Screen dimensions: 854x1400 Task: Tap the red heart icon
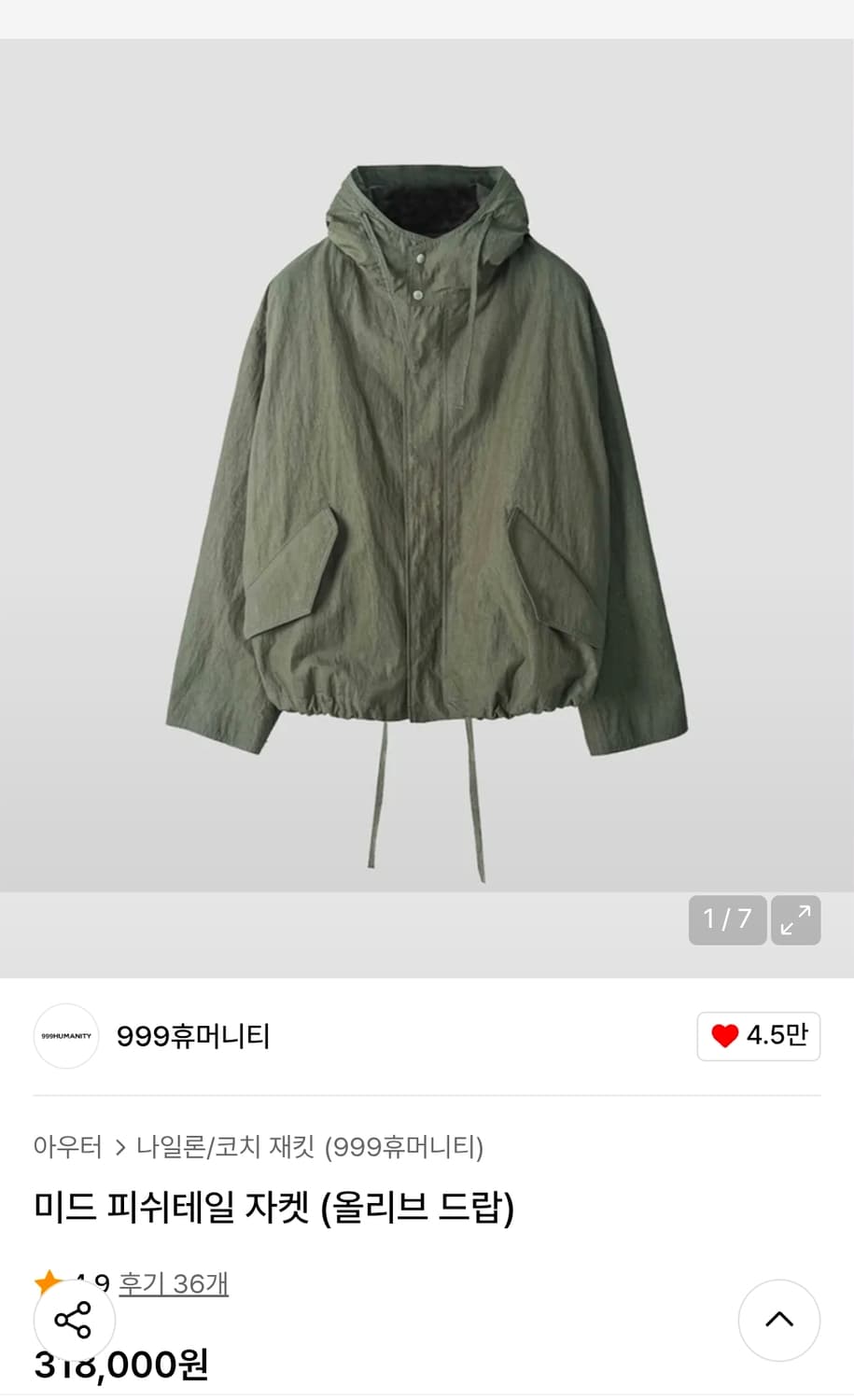point(727,1036)
